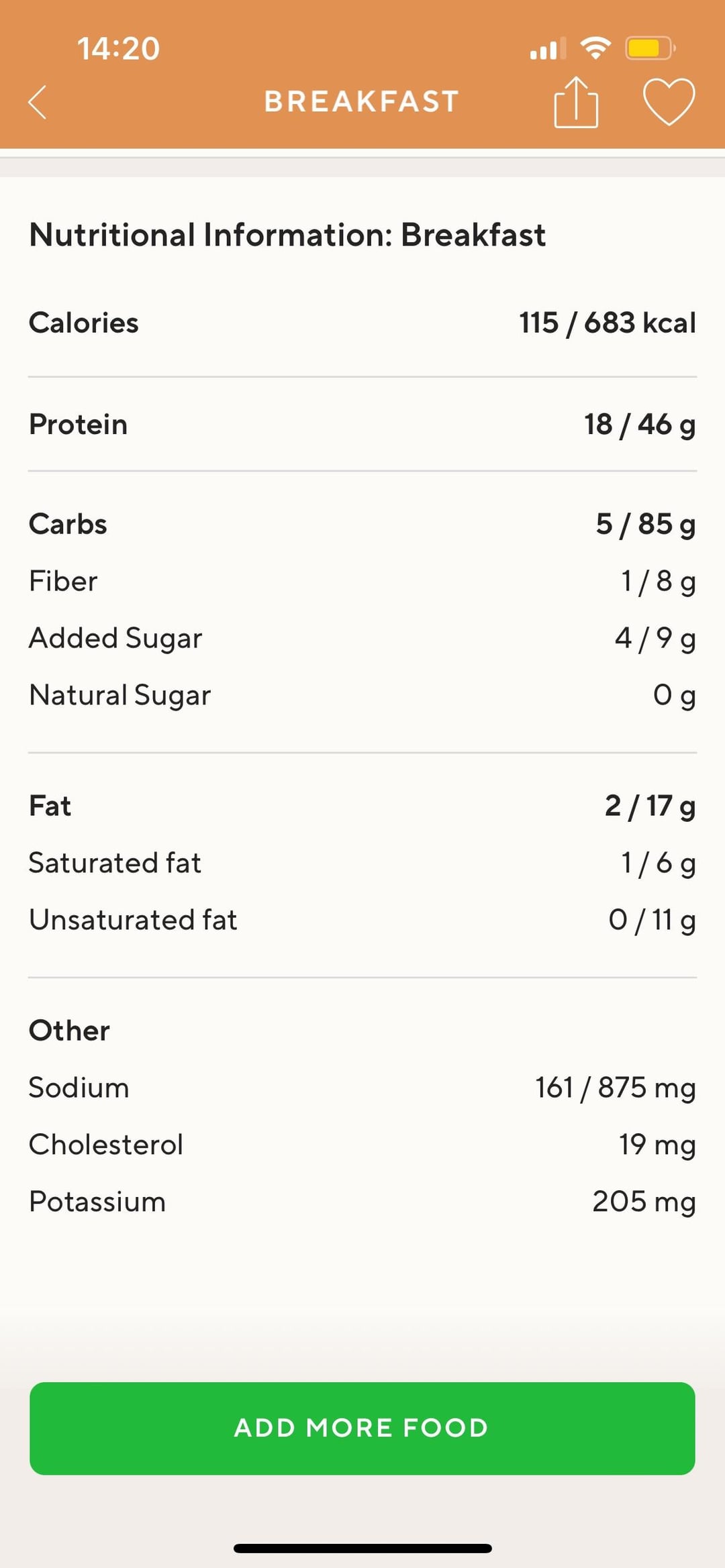Go back using the header arrow
Screen dimensions: 725x1568
[x=38, y=102]
